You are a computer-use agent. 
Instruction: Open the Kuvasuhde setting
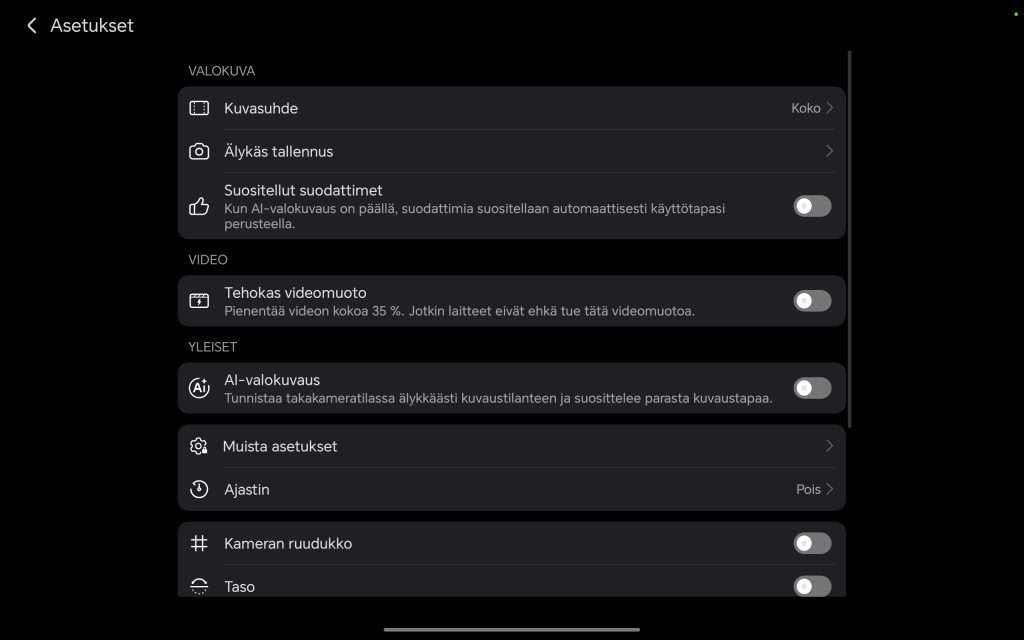point(510,108)
